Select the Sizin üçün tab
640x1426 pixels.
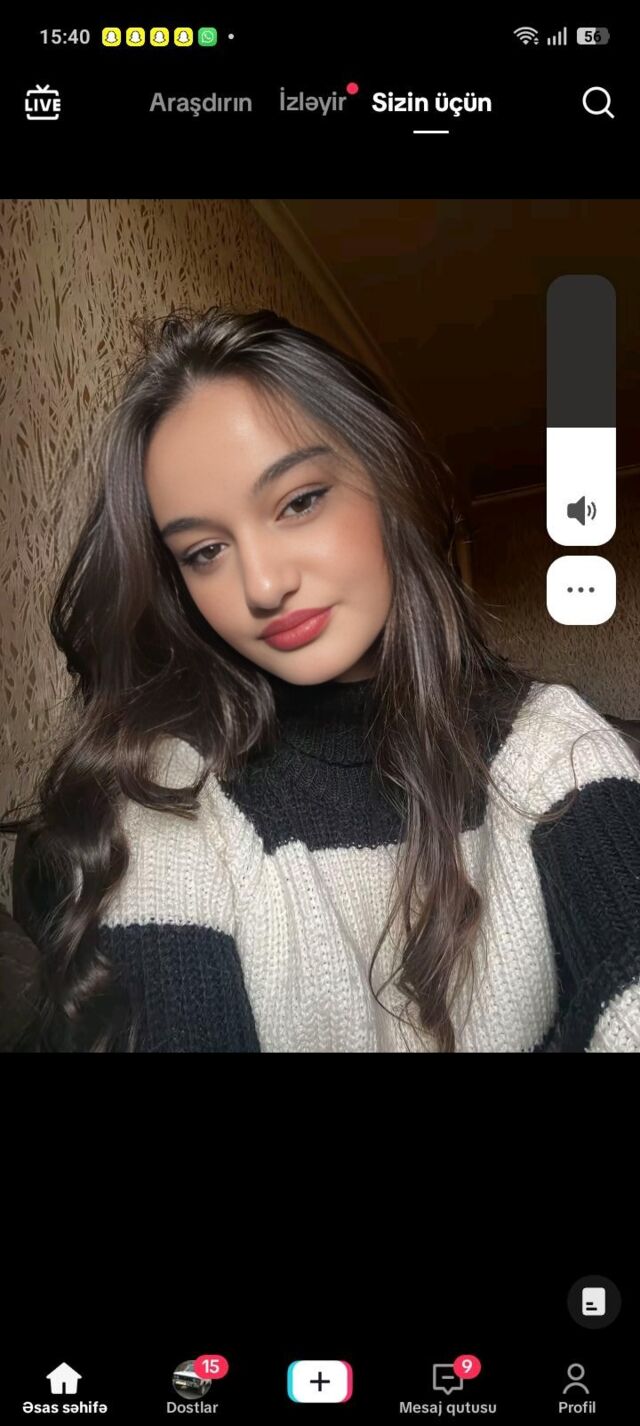431,102
